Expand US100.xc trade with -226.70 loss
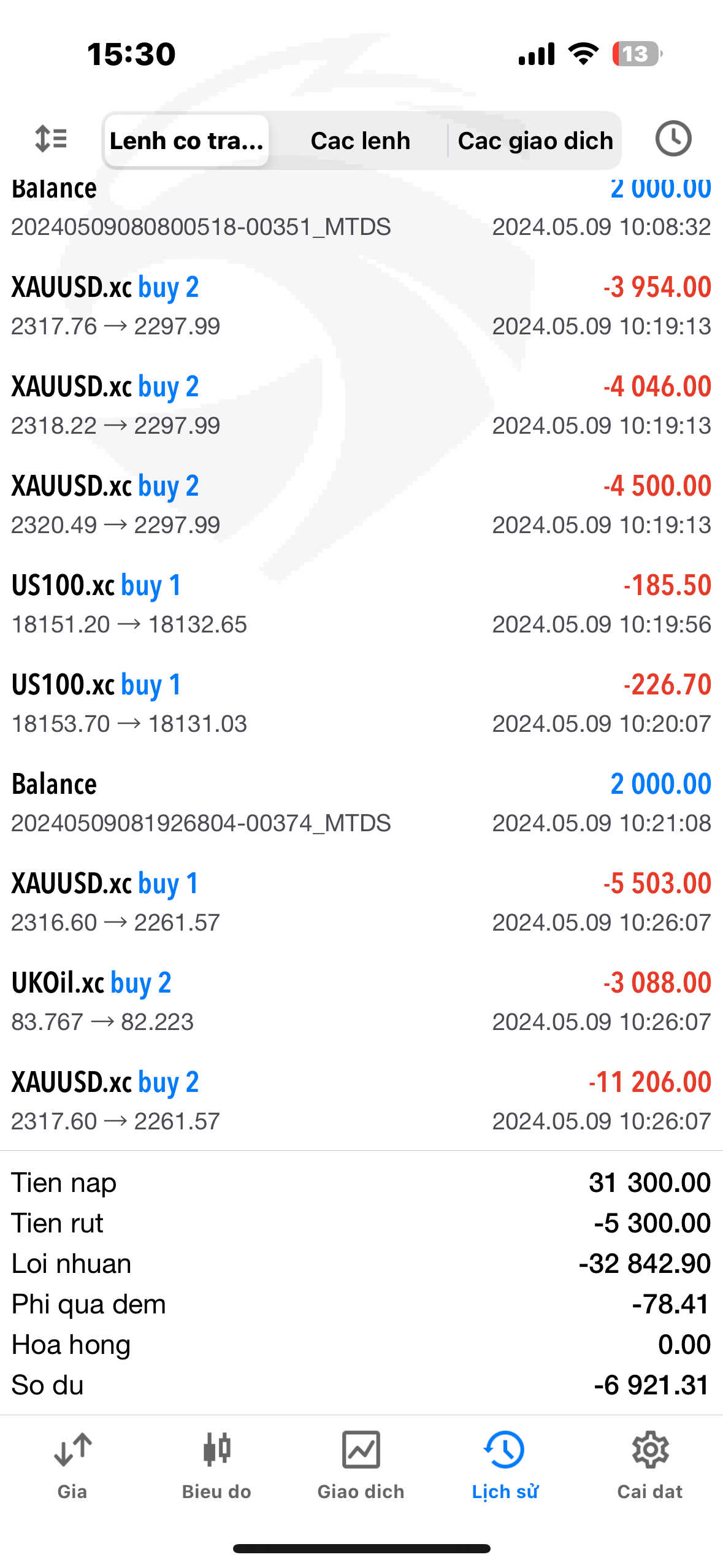Image resolution: width=723 pixels, height=1568 pixels. pyautogui.click(x=361, y=703)
